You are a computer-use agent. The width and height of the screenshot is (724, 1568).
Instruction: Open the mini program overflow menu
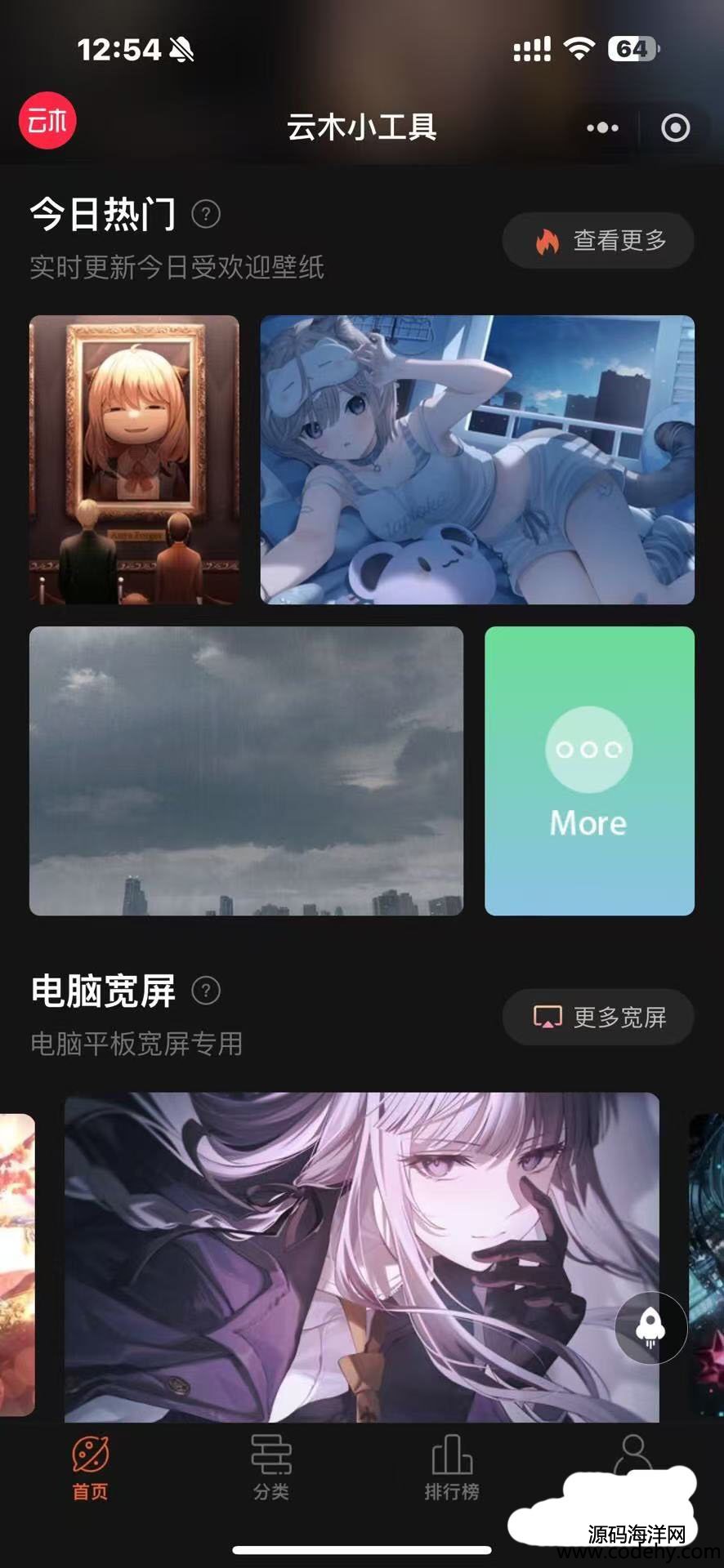coord(602,127)
